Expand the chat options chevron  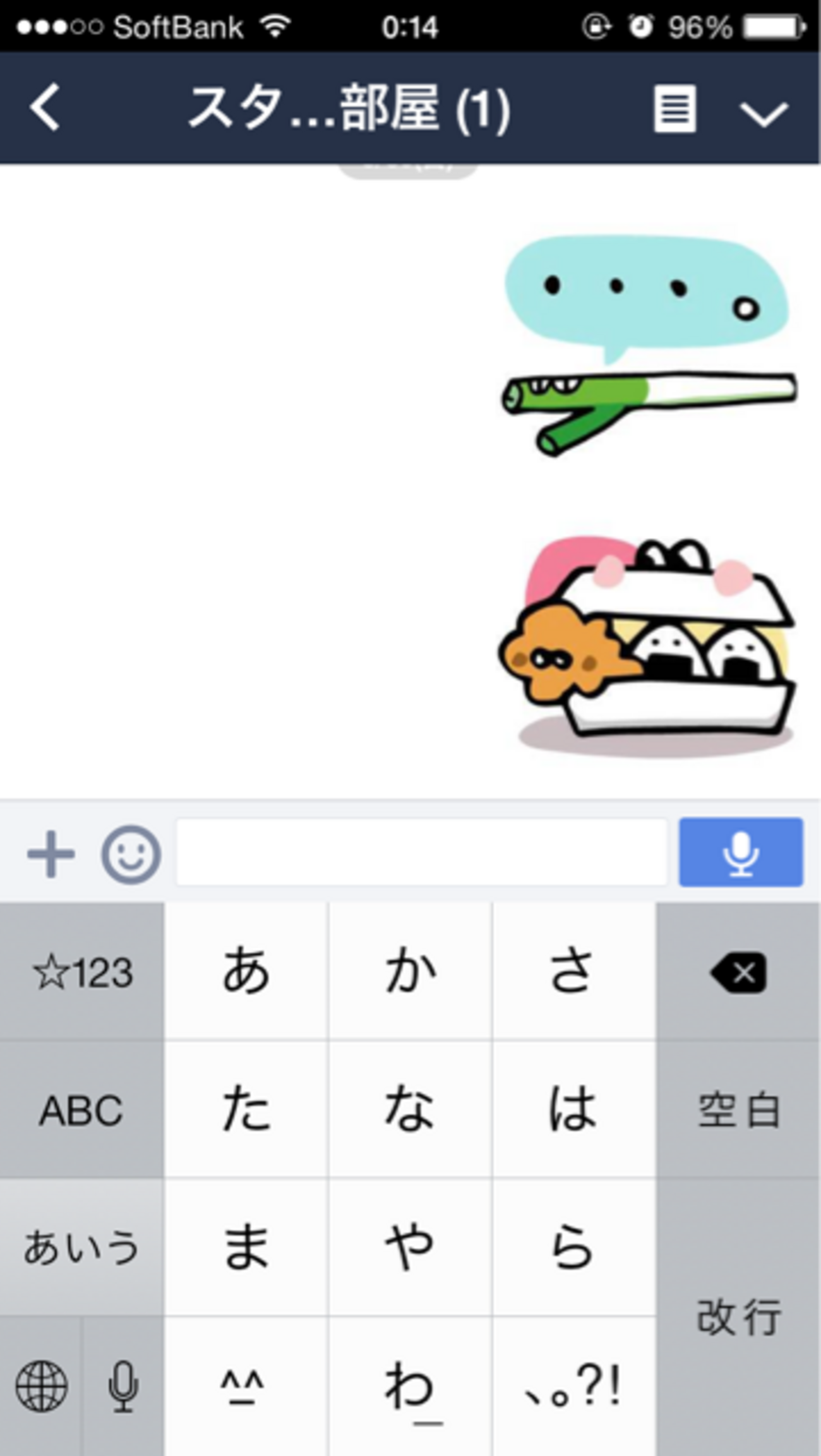pyautogui.click(x=764, y=114)
